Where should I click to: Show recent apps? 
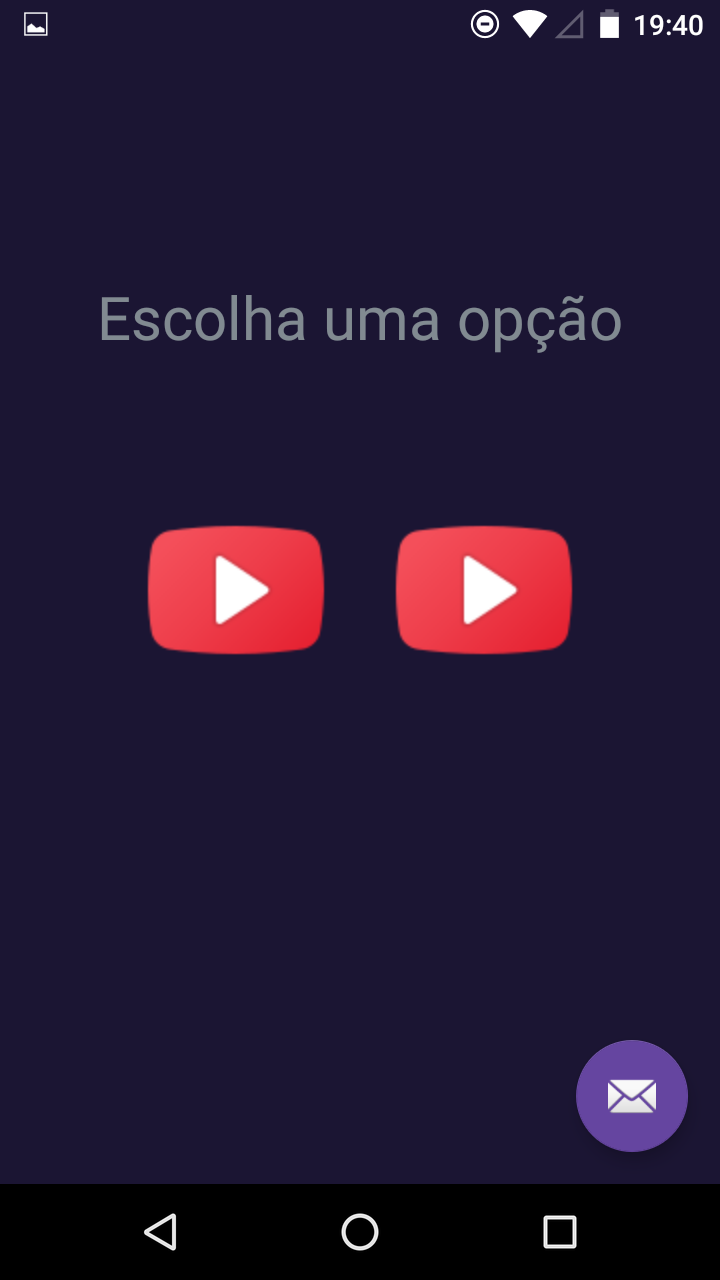point(560,1232)
